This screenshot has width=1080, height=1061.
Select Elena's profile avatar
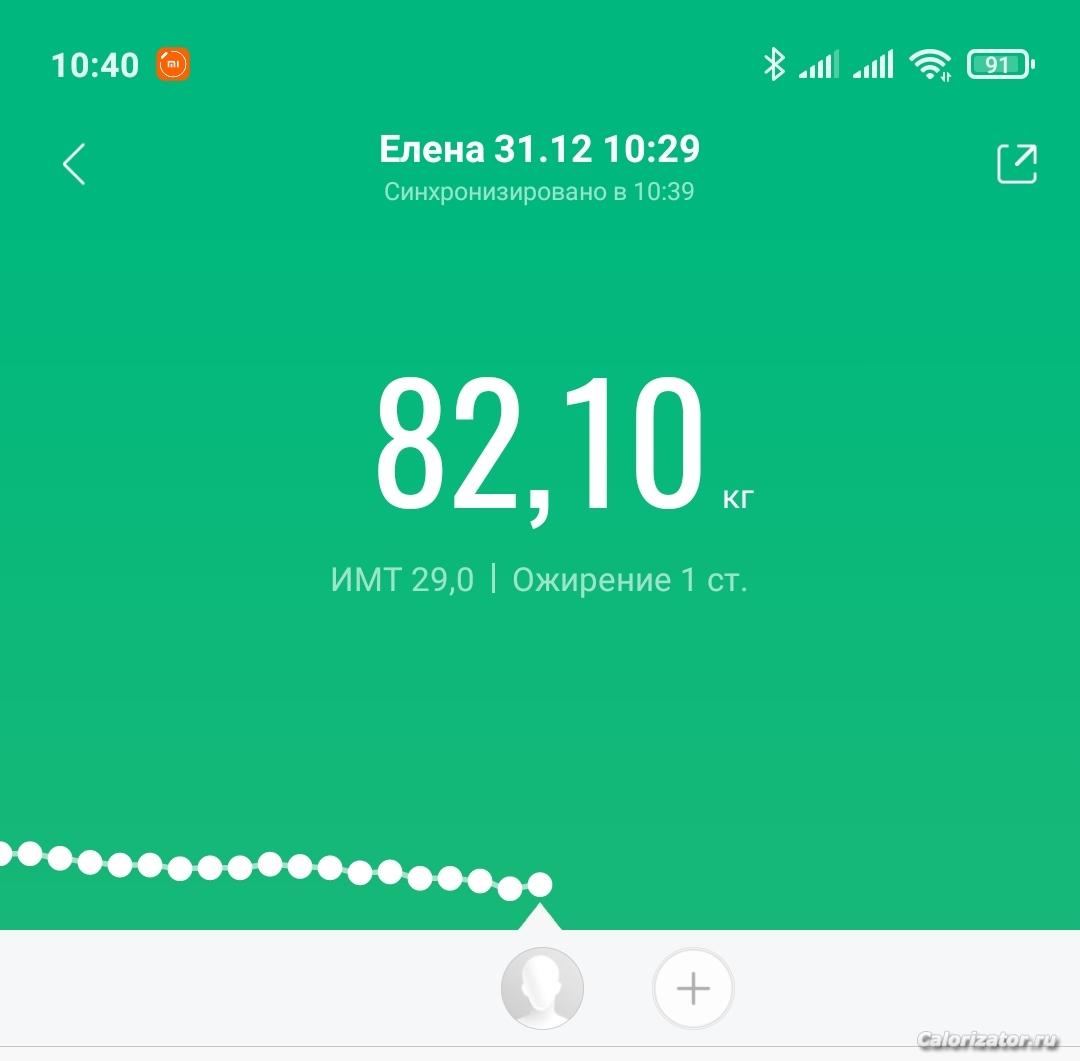(542, 988)
